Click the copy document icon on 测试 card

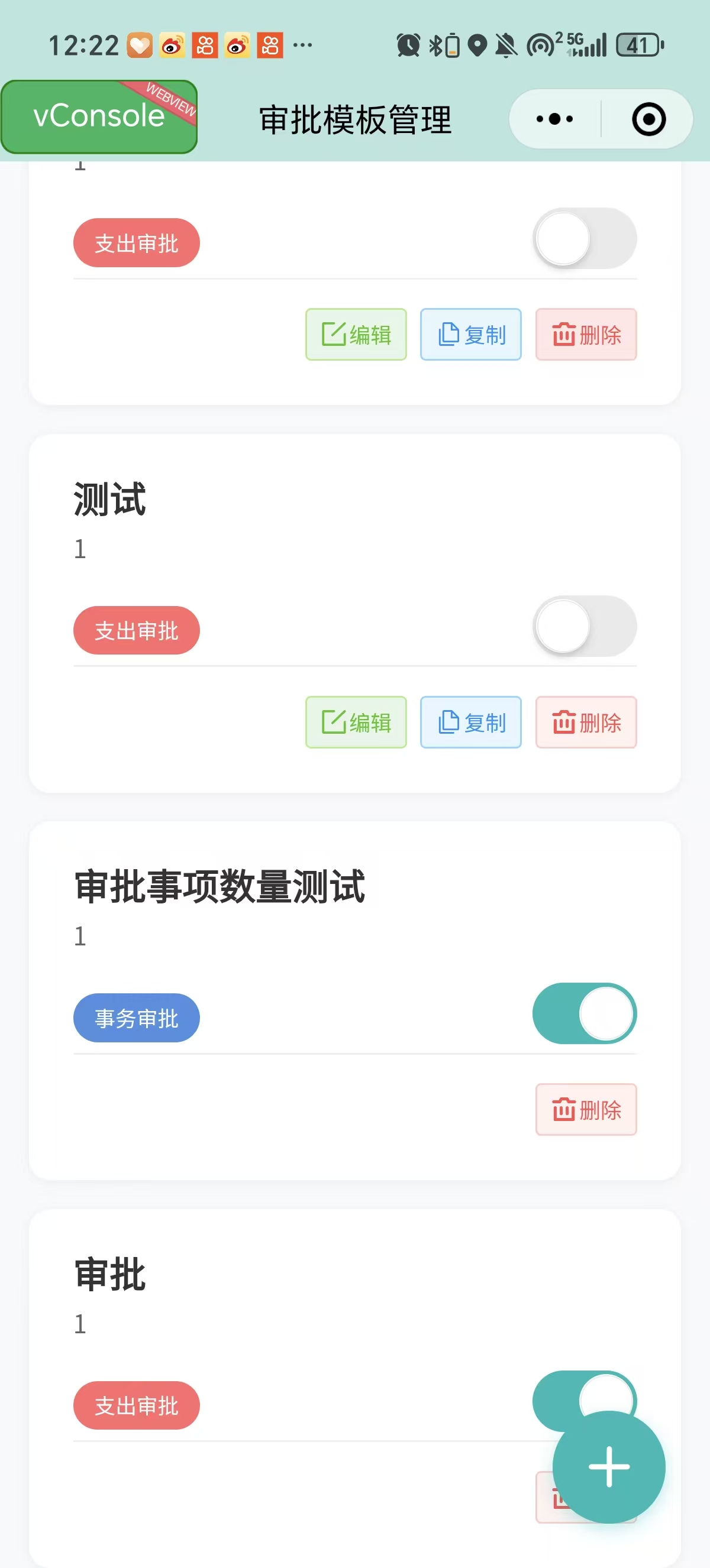pyautogui.click(x=447, y=722)
